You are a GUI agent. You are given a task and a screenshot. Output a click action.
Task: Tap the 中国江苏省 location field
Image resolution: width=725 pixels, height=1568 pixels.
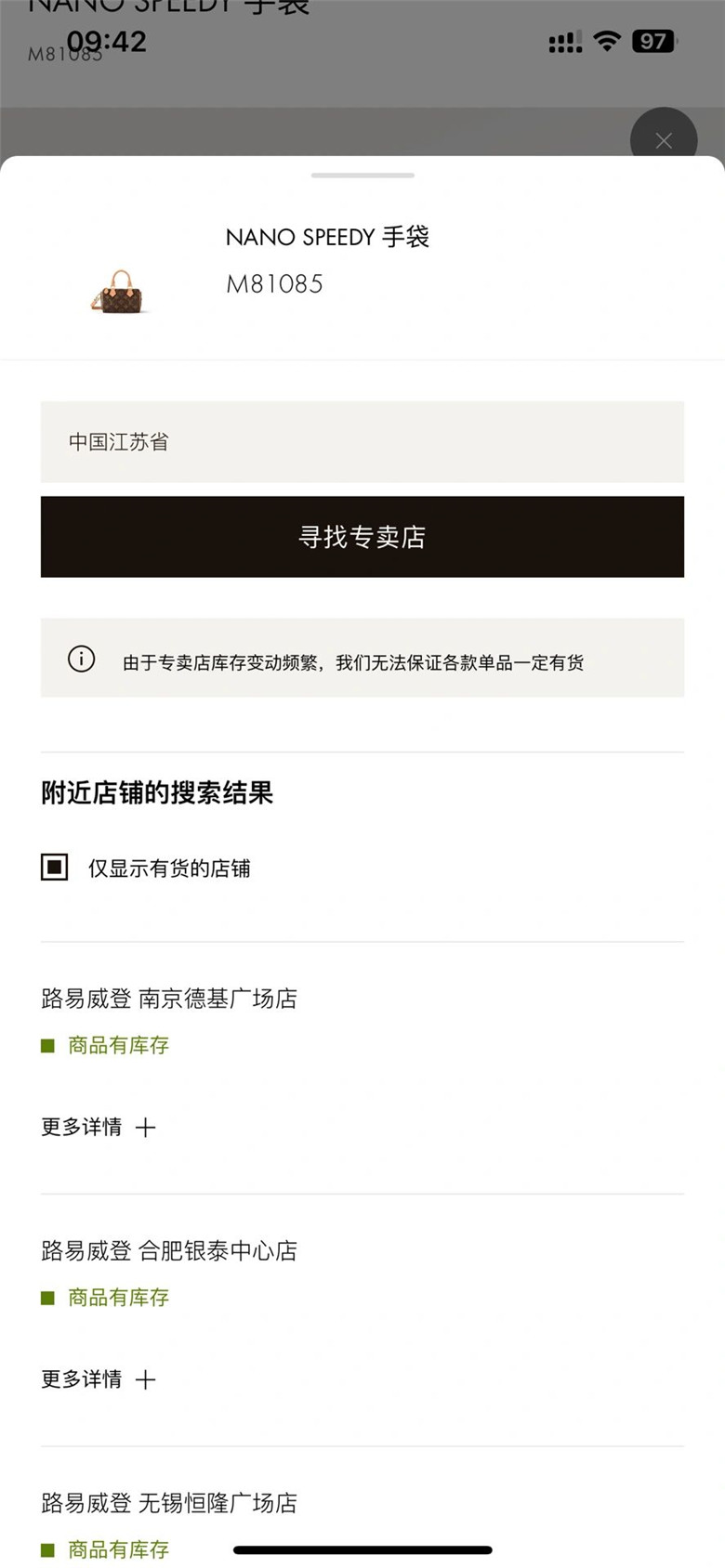tap(362, 442)
